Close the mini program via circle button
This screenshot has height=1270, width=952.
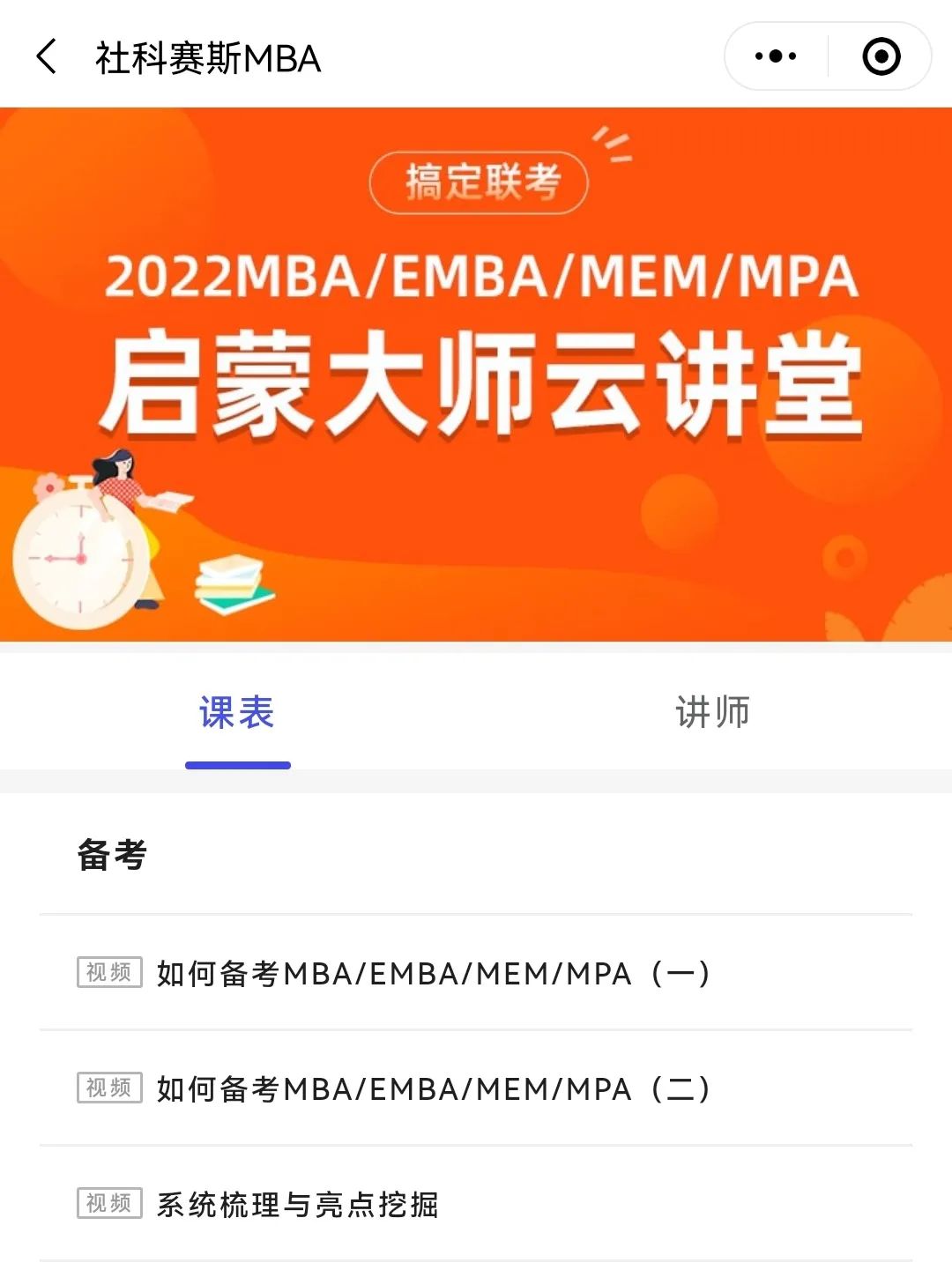[881, 56]
